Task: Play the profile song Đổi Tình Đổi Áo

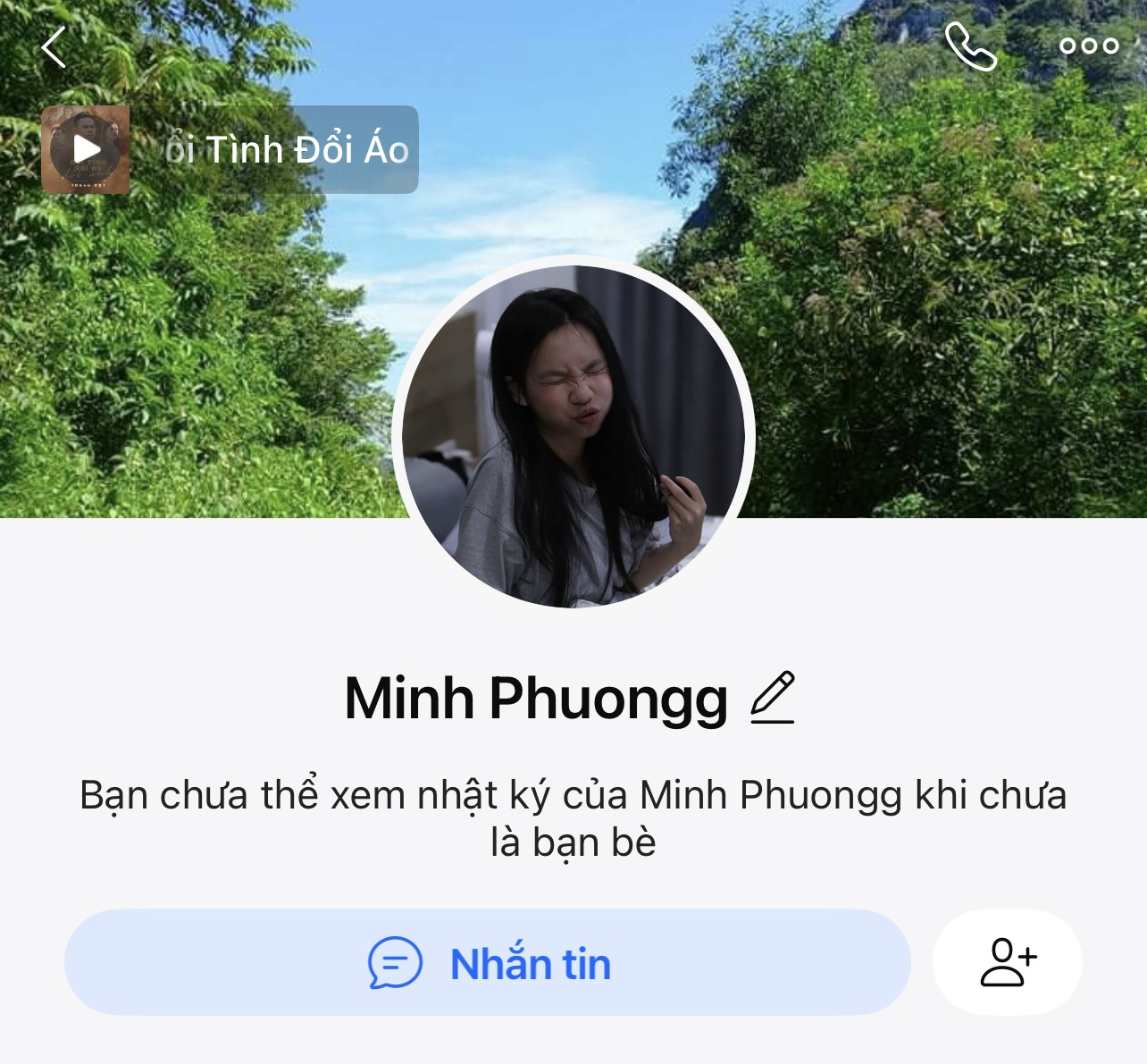Action: pyautogui.click(x=87, y=149)
